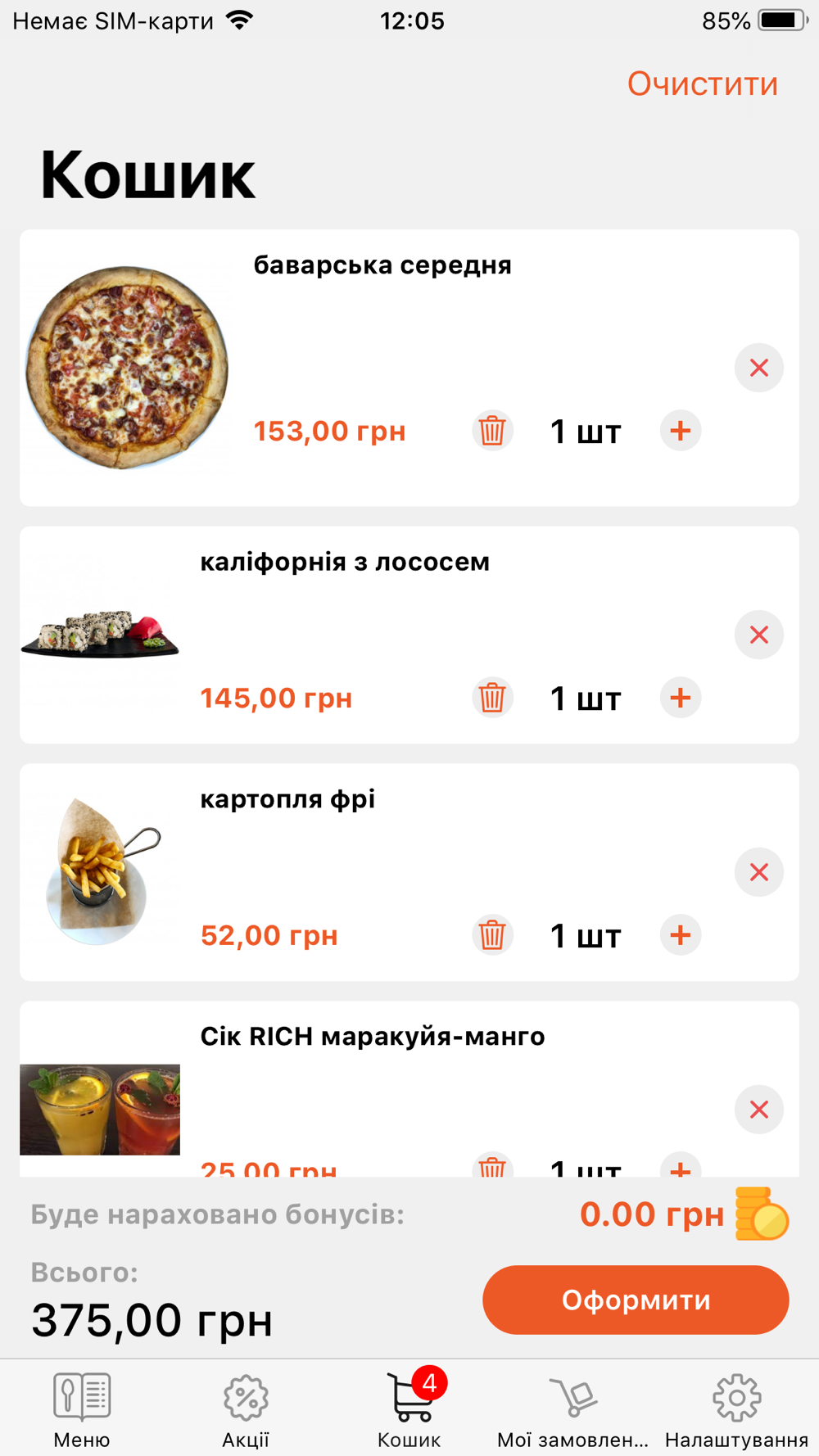Increase quantity of баварська середня
This screenshot has width=819, height=1456.
[x=680, y=431]
